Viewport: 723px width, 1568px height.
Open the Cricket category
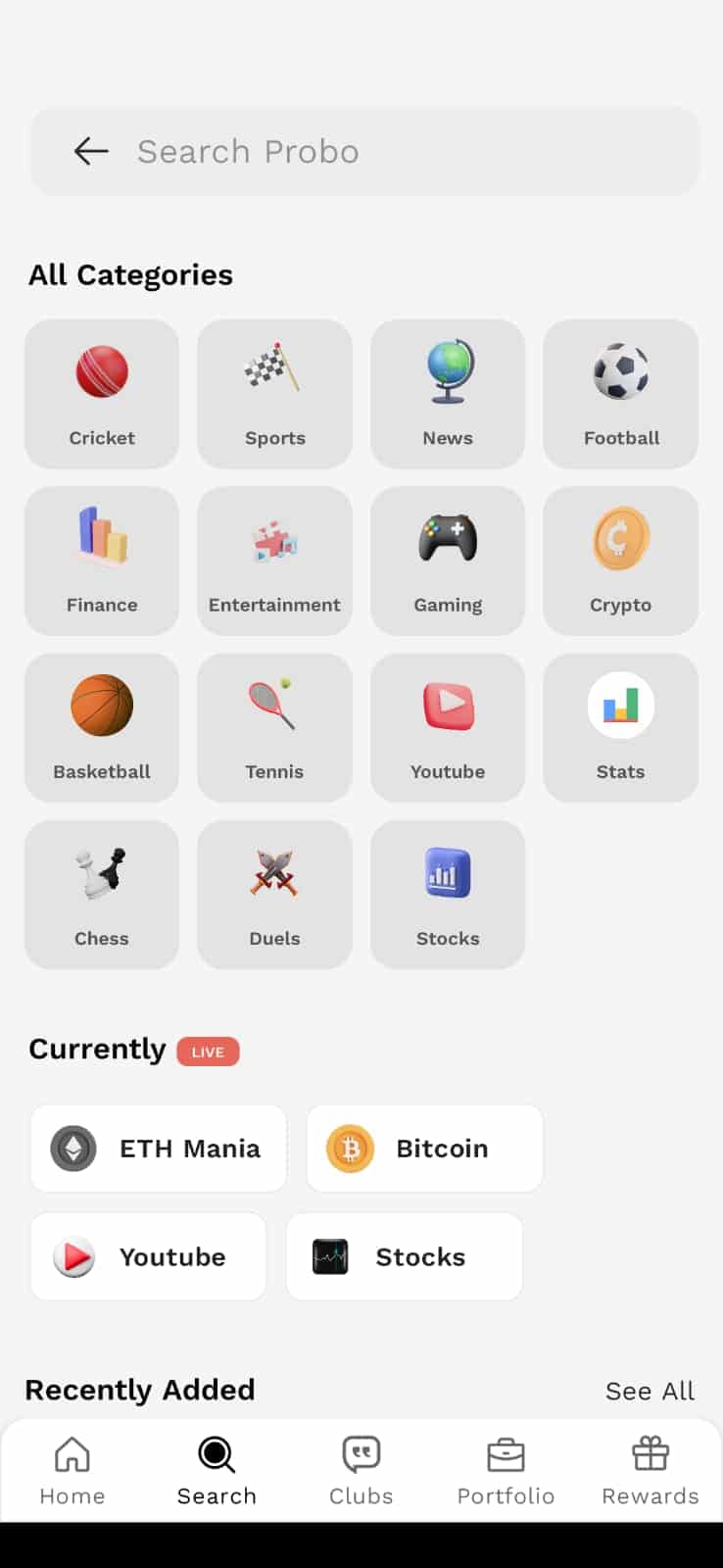pos(102,393)
